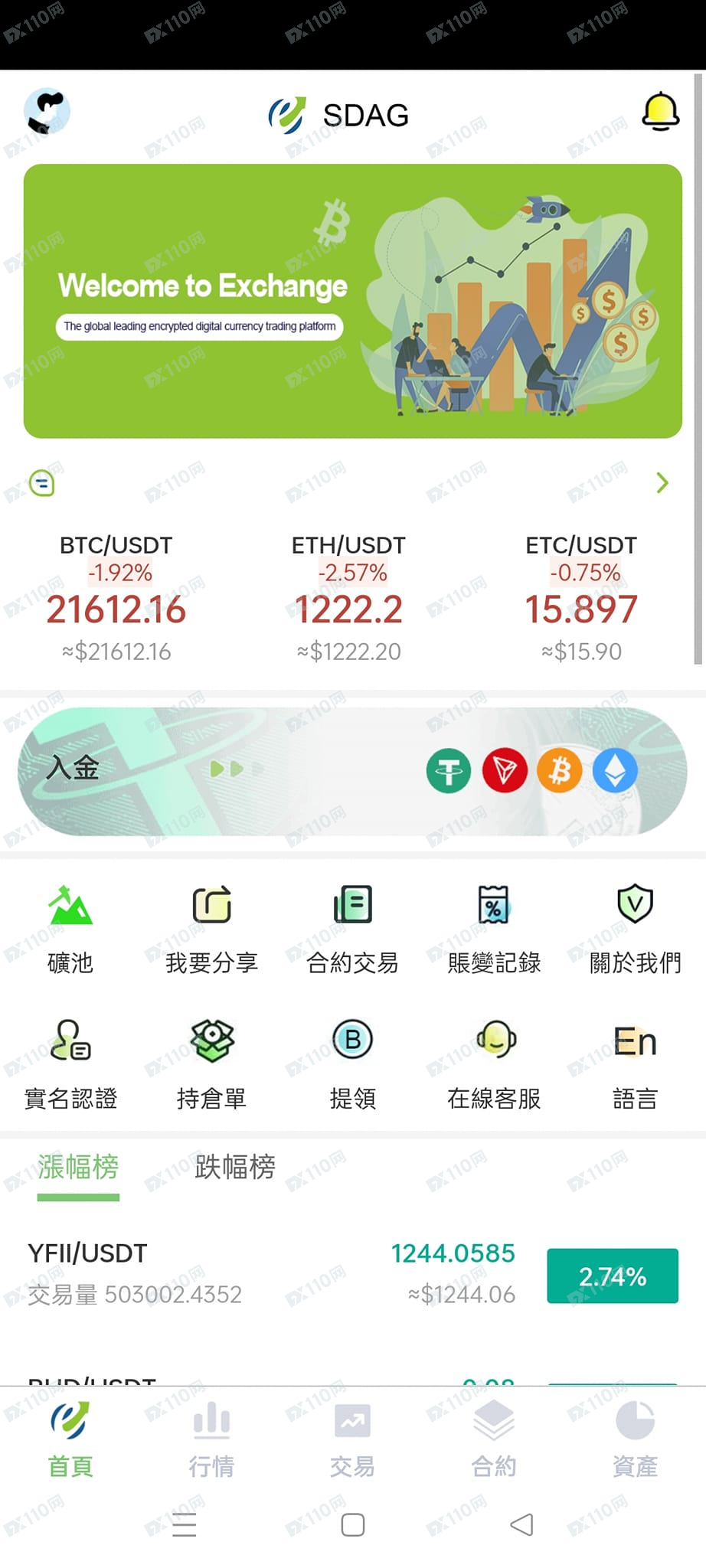Change 語言 language setting
Image resolution: width=706 pixels, height=1568 pixels.
coord(635,1064)
